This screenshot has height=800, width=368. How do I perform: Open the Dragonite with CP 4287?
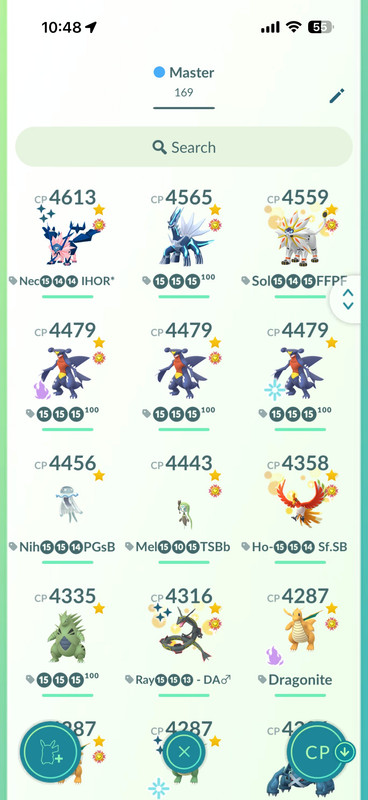pyautogui.click(x=300, y=638)
